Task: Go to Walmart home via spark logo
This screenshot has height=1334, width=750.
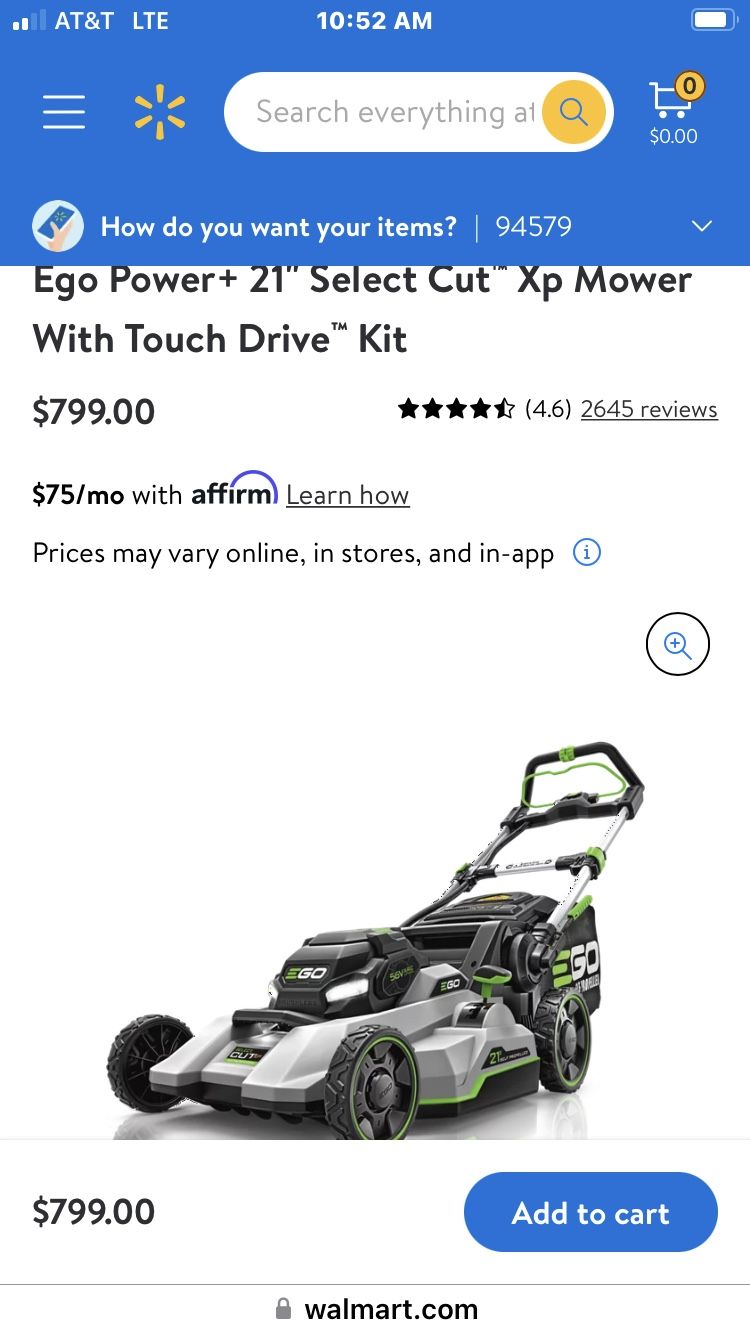Action: coord(160,112)
